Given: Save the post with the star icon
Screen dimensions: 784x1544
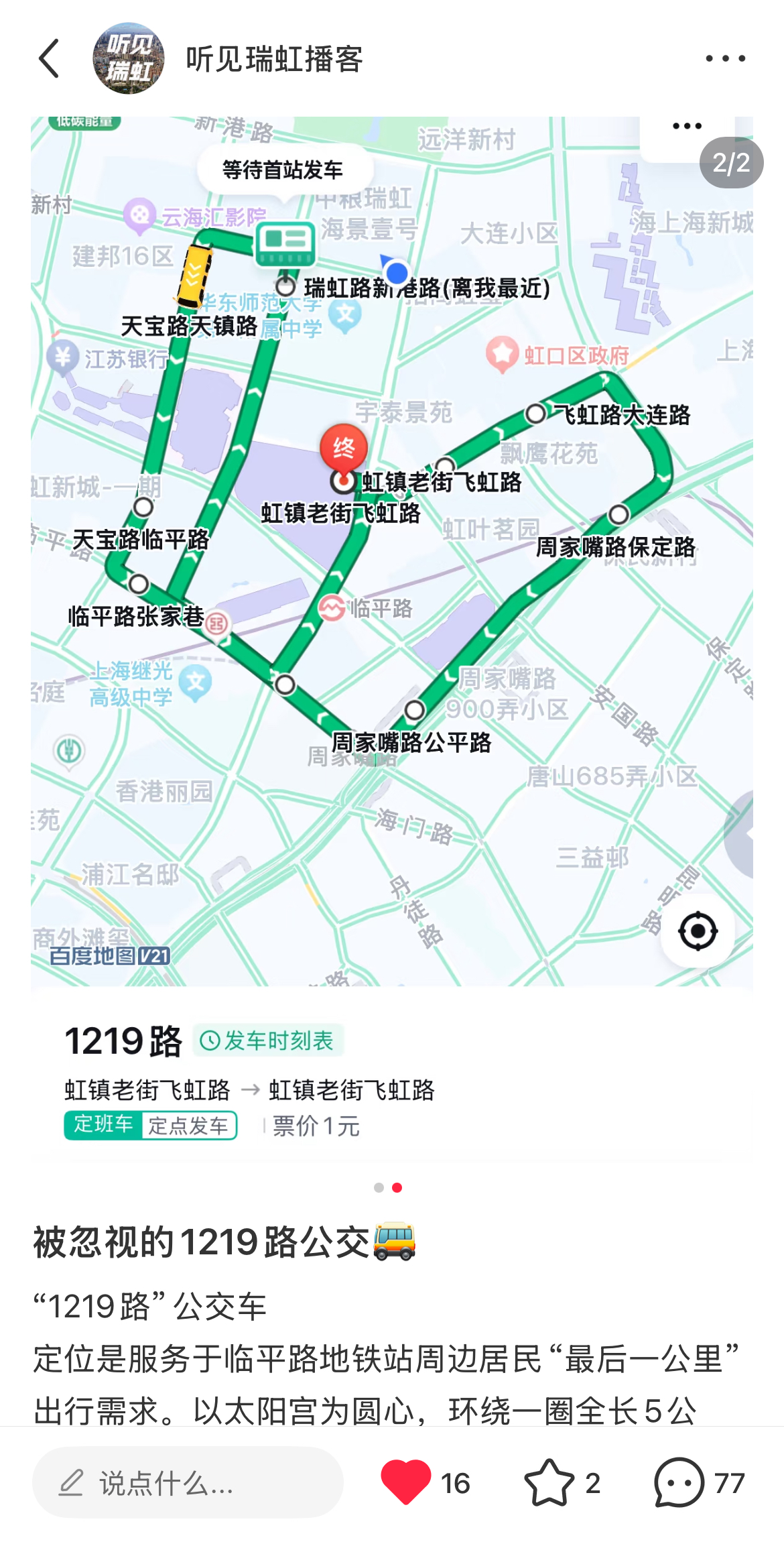Looking at the screenshot, I should (x=549, y=1483).
